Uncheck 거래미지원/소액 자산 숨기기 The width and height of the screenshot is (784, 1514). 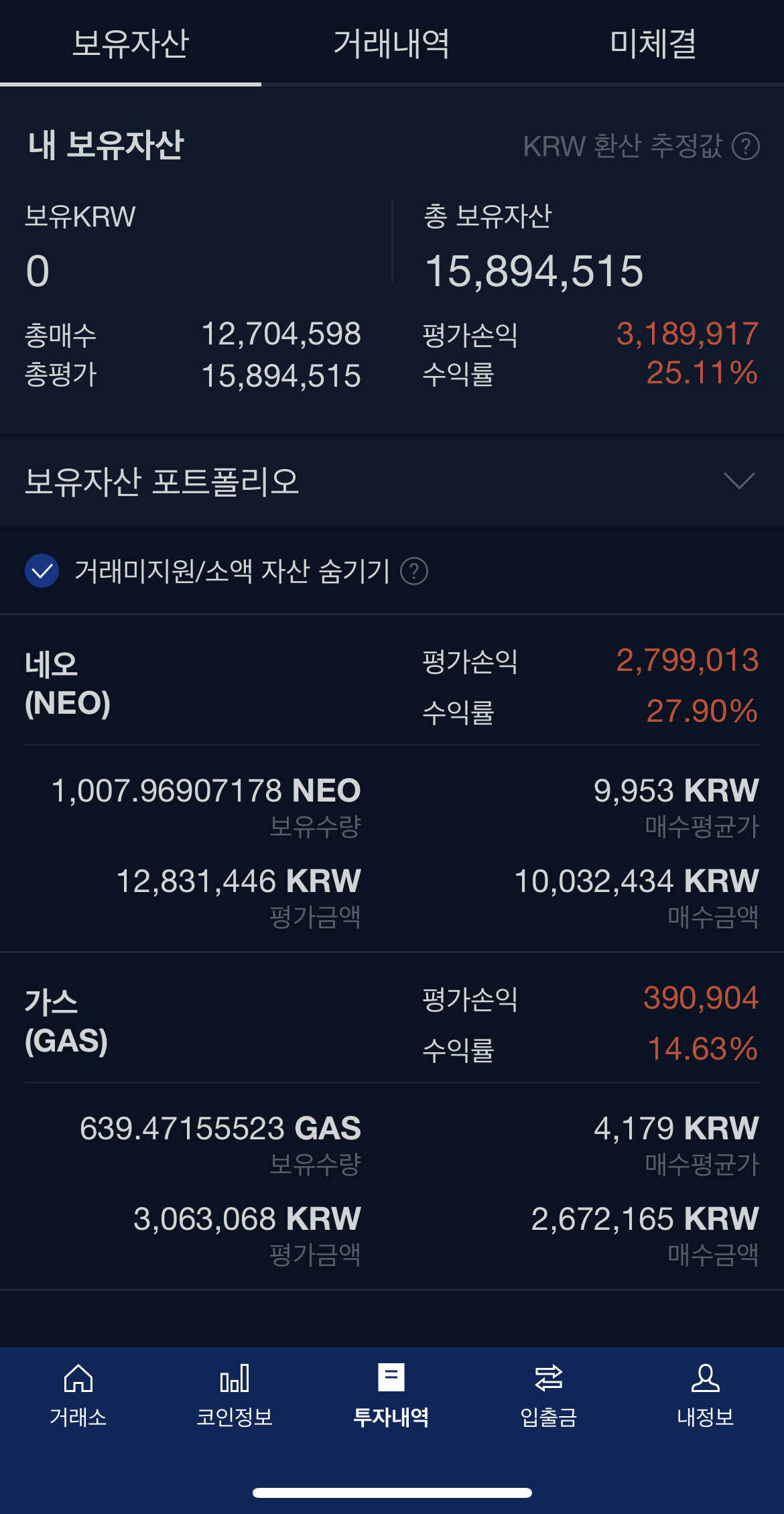[42, 571]
